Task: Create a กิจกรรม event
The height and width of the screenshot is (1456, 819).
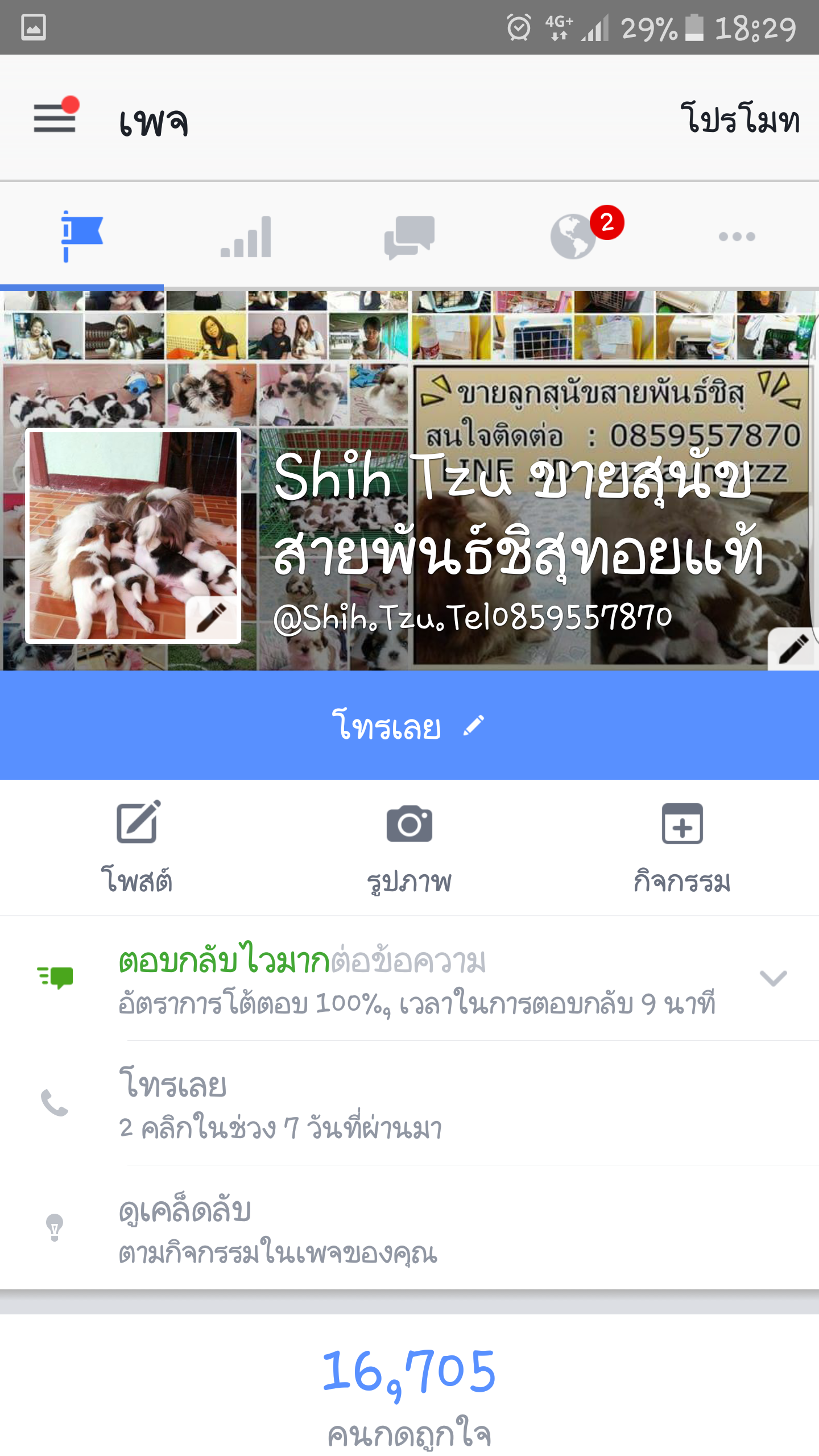Action: (x=682, y=847)
